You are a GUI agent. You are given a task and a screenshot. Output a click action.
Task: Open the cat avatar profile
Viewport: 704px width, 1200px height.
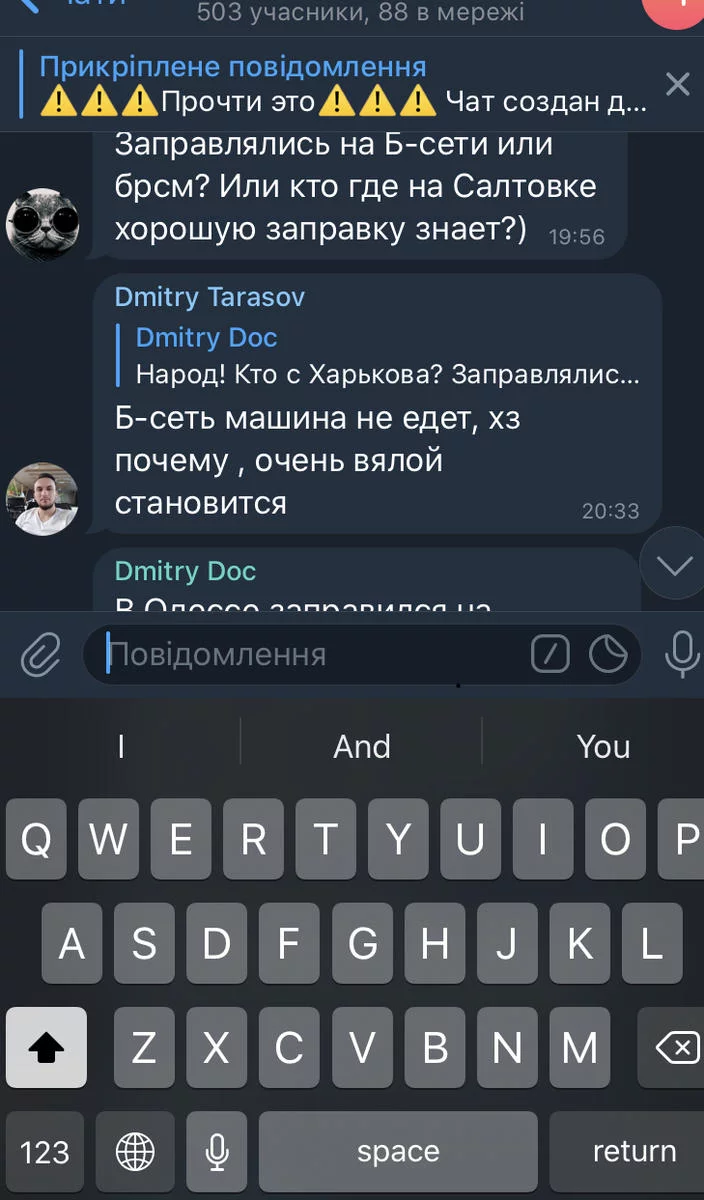tap(42, 224)
